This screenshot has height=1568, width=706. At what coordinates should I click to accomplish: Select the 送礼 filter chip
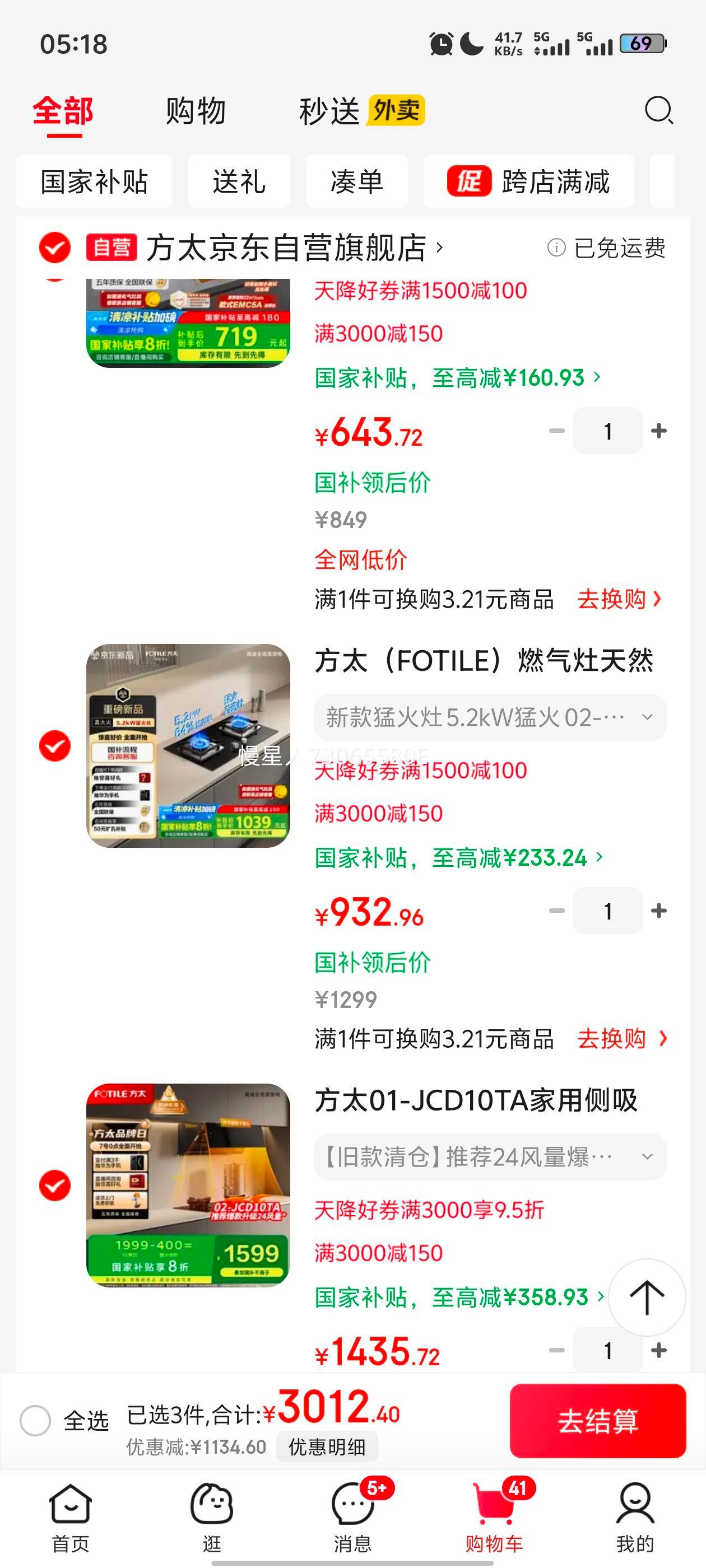(239, 181)
